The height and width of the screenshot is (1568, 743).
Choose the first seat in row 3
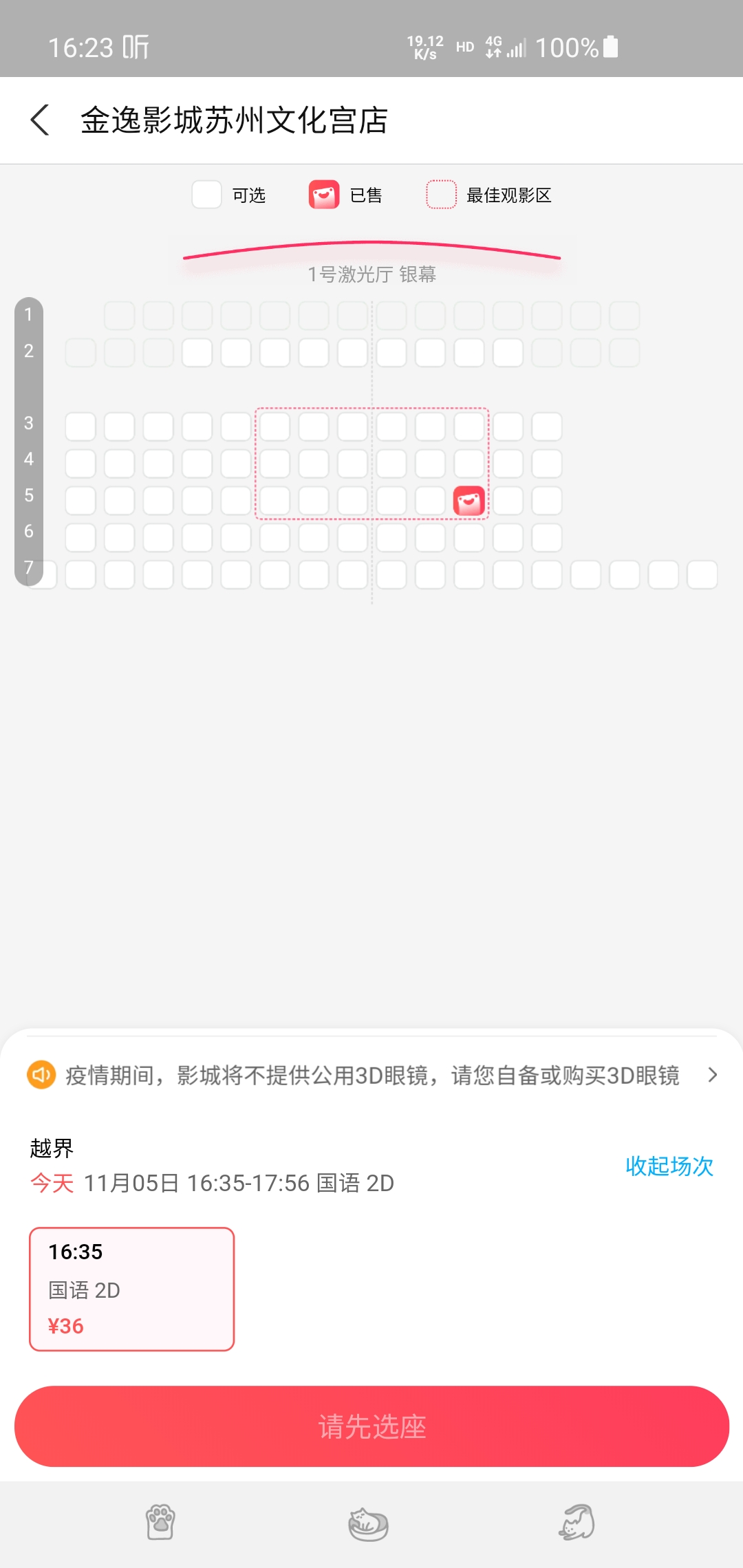(x=80, y=427)
